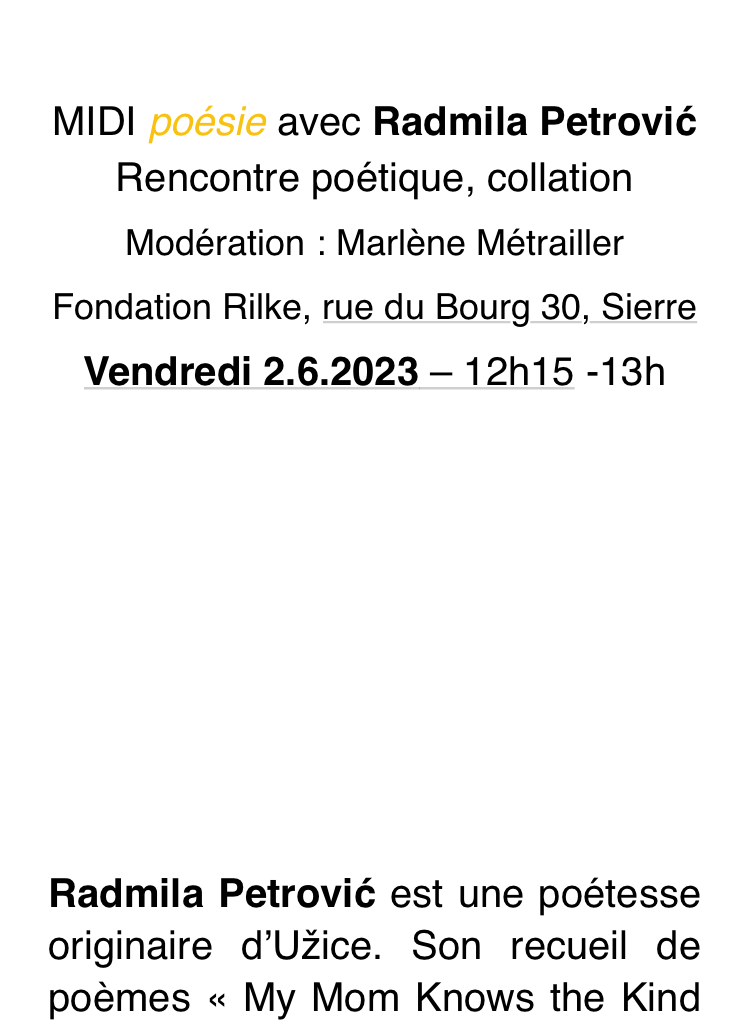Tap the date Vendredi 2.6.2023 – 12h15
This screenshot has width=744, height=1033.
[x=329, y=372]
